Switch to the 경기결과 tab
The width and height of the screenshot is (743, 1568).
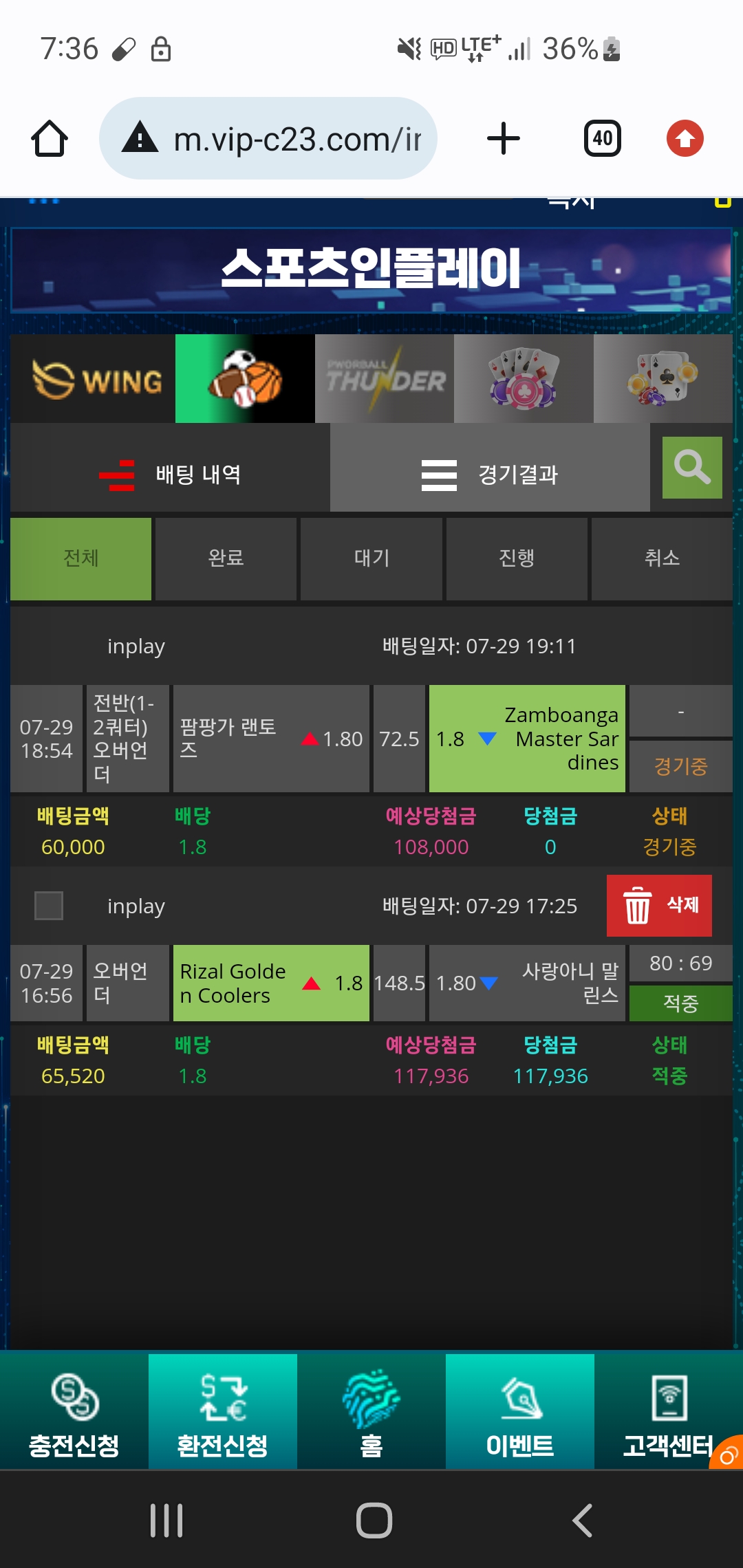pyautogui.click(x=490, y=475)
